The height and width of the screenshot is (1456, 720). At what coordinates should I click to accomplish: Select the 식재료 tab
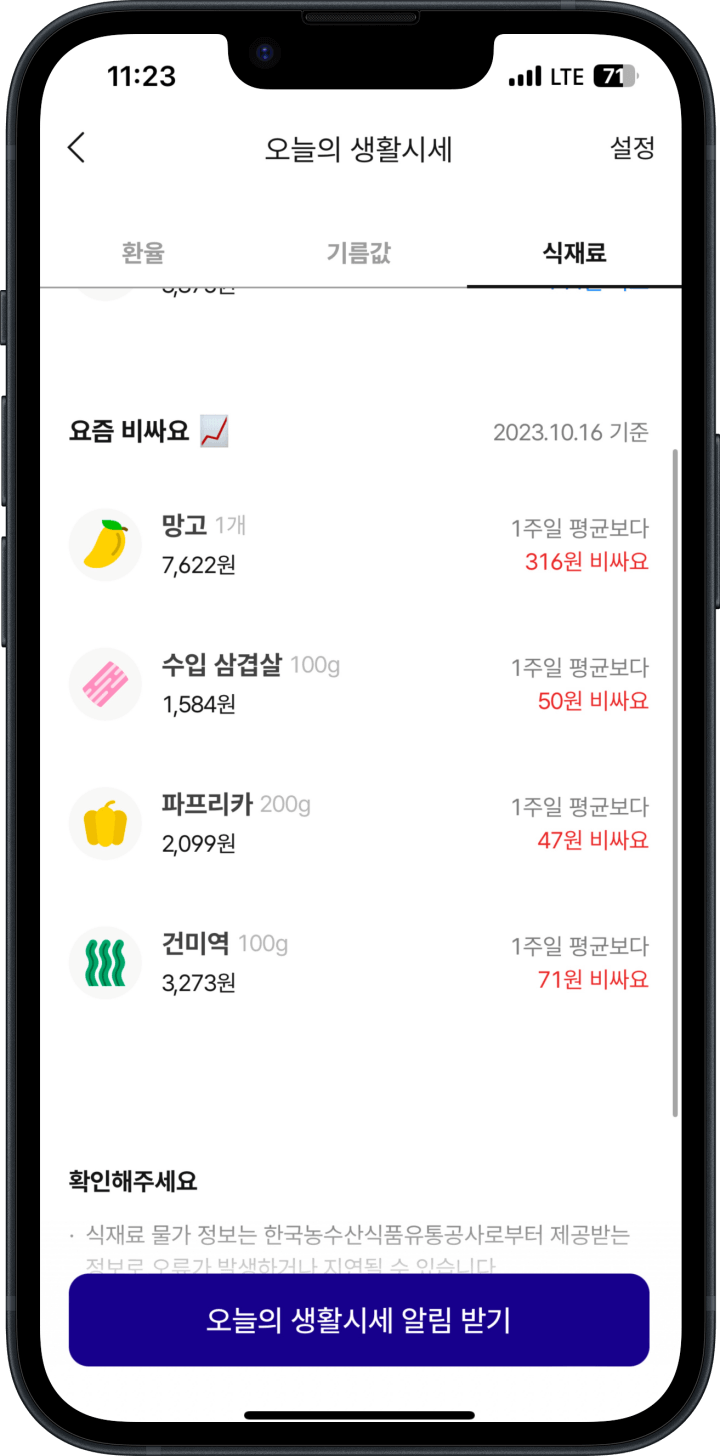pyautogui.click(x=574, y=253)
